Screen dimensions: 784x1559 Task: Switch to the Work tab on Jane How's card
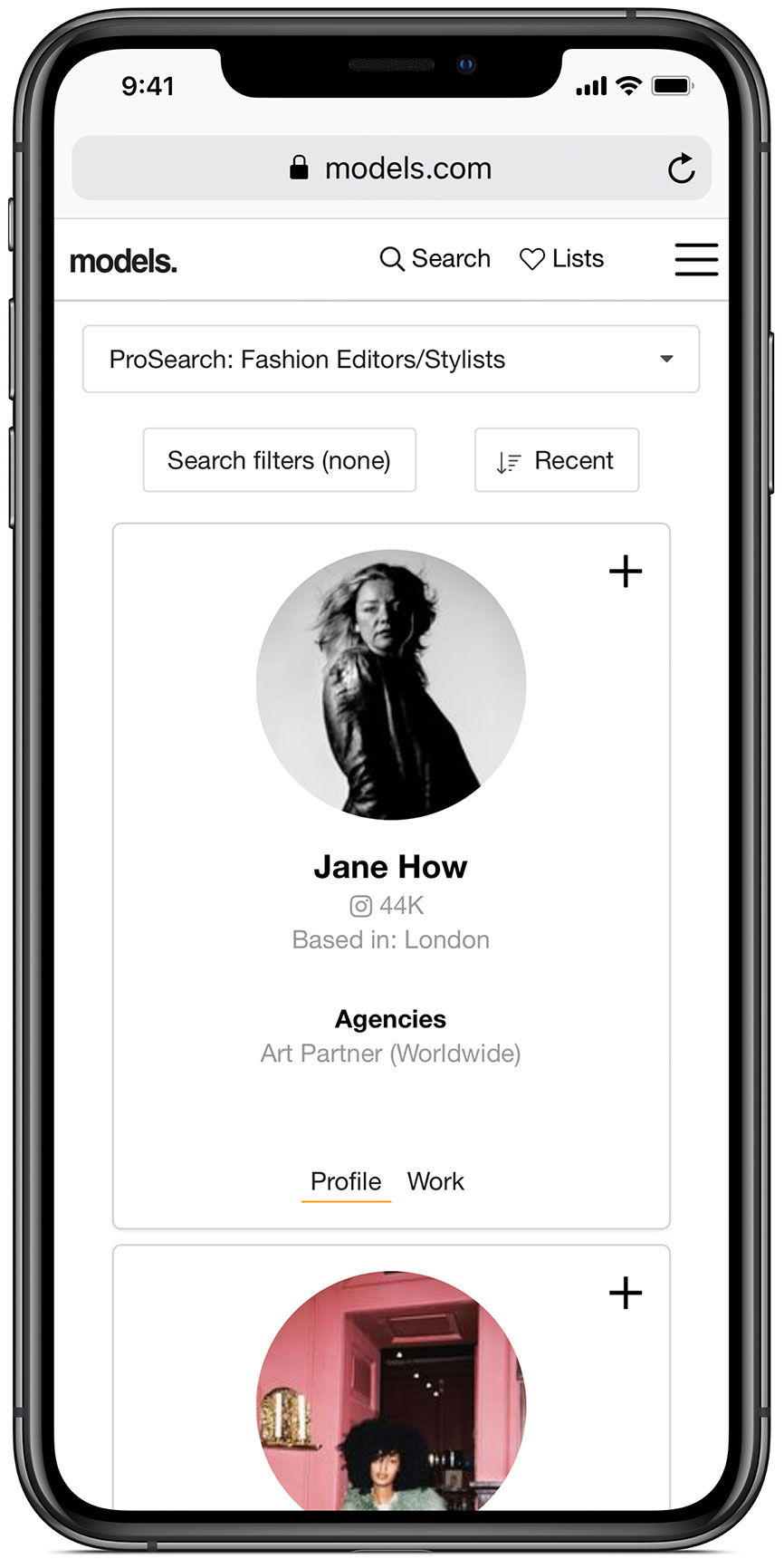tap(435, 1182)
